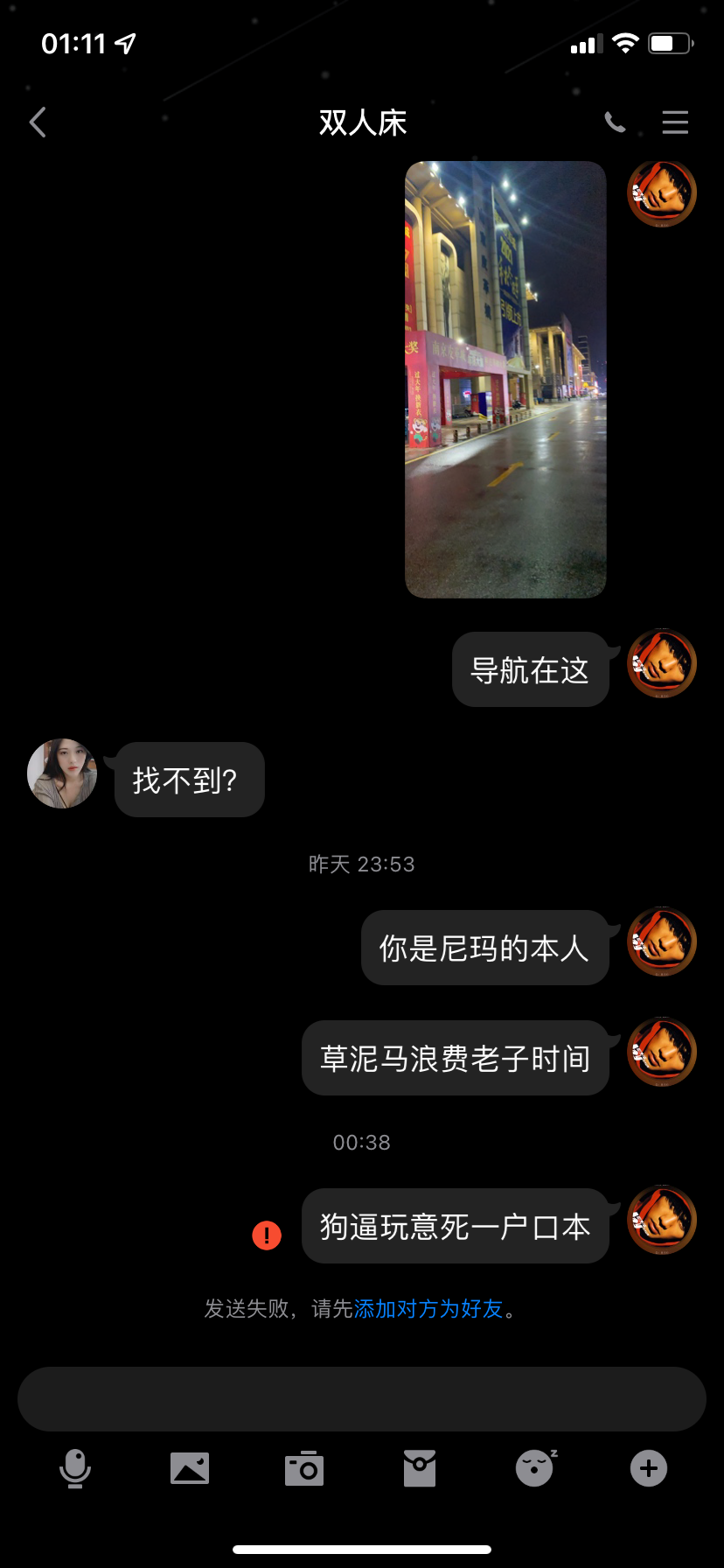Open the sent street photo
Screen dimensions: 724x1568
pyautogui.click(x=505, y=379)
